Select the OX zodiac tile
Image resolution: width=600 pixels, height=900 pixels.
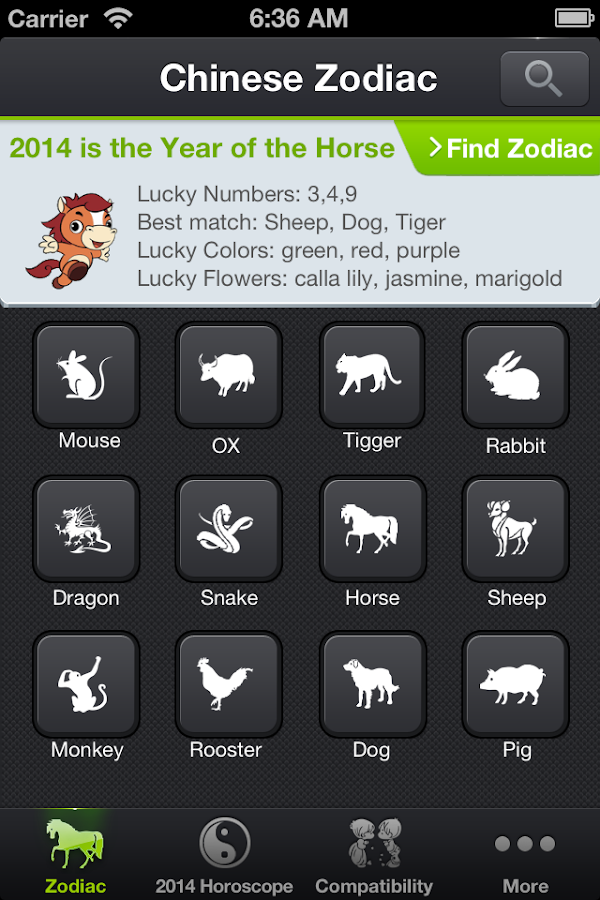[x=228, y=376]
